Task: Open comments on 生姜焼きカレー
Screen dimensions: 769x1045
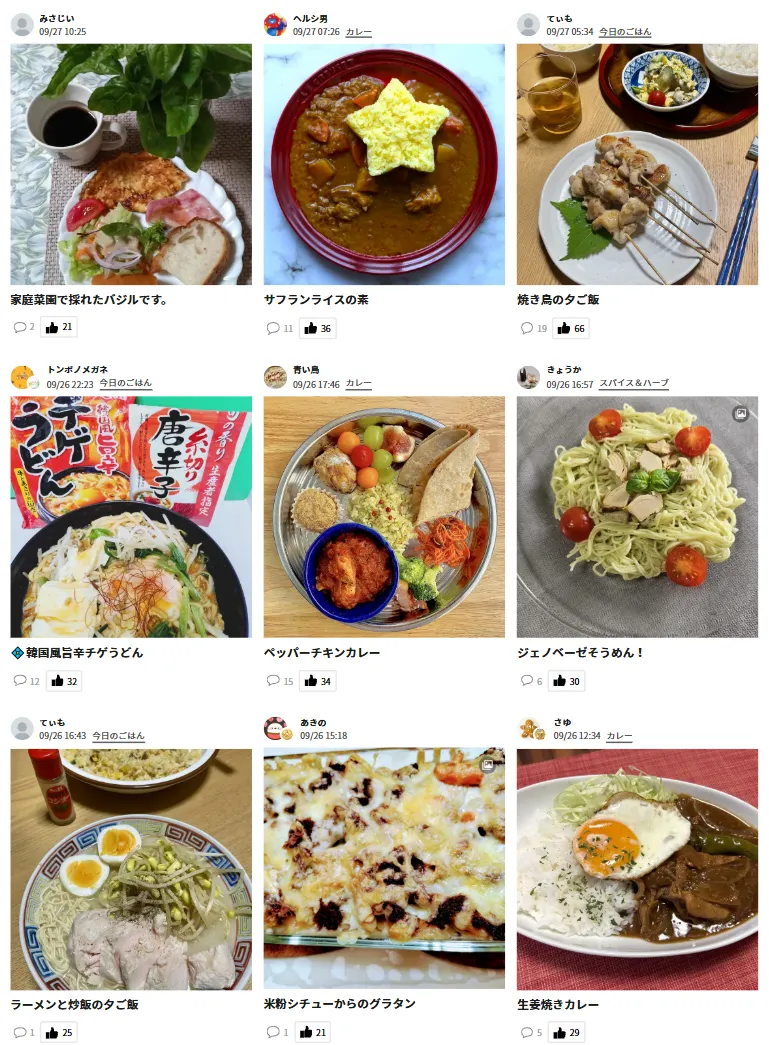Action: coord(531,1032)
